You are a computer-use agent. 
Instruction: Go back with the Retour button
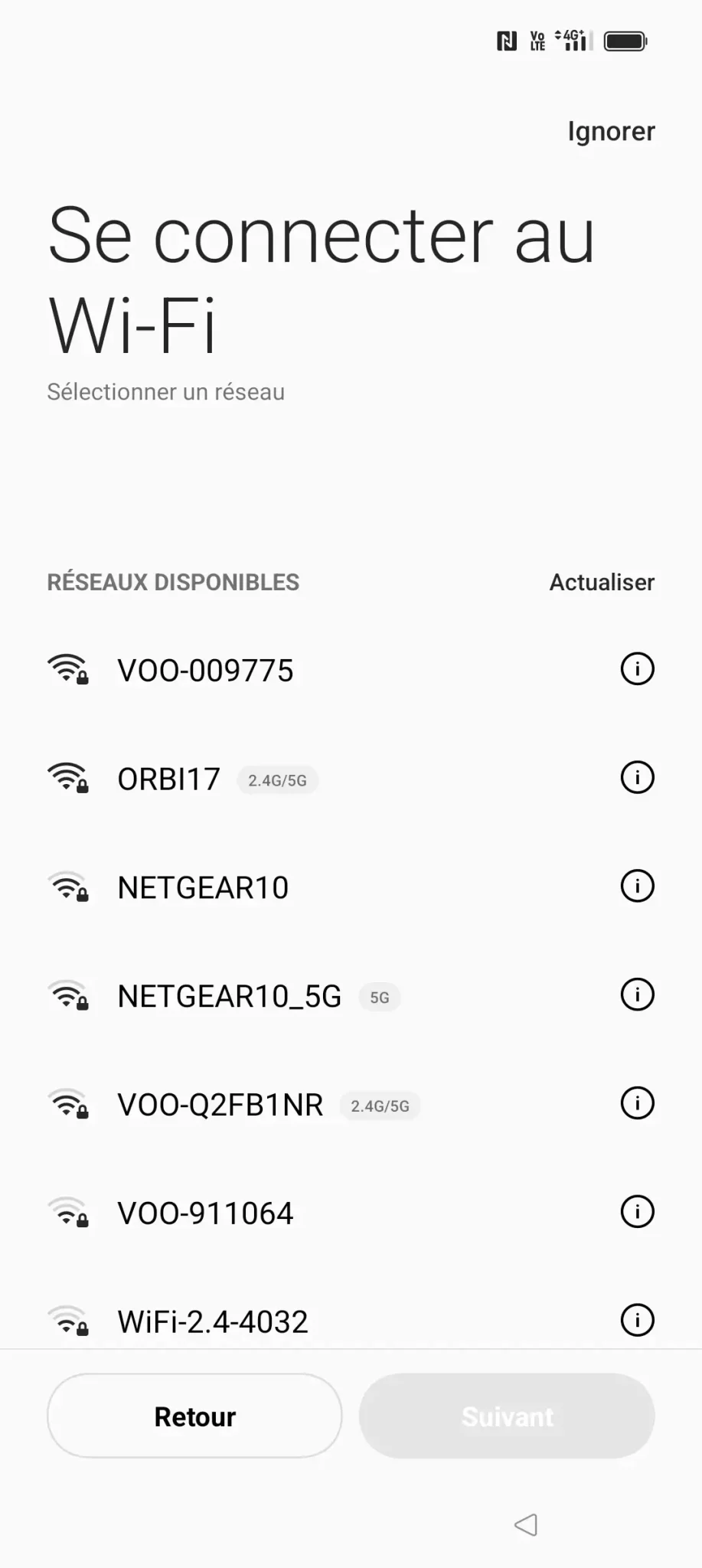click(x=194, y=1416)
